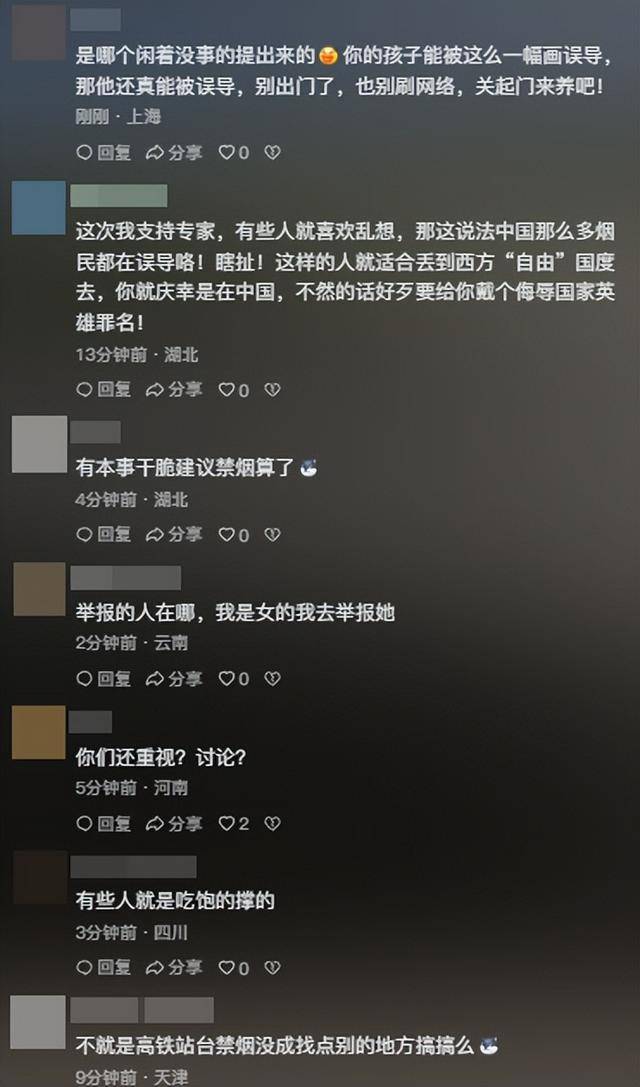Share the 上海 commenter's post
This screenshot has width=640, height=1087.
174,152
